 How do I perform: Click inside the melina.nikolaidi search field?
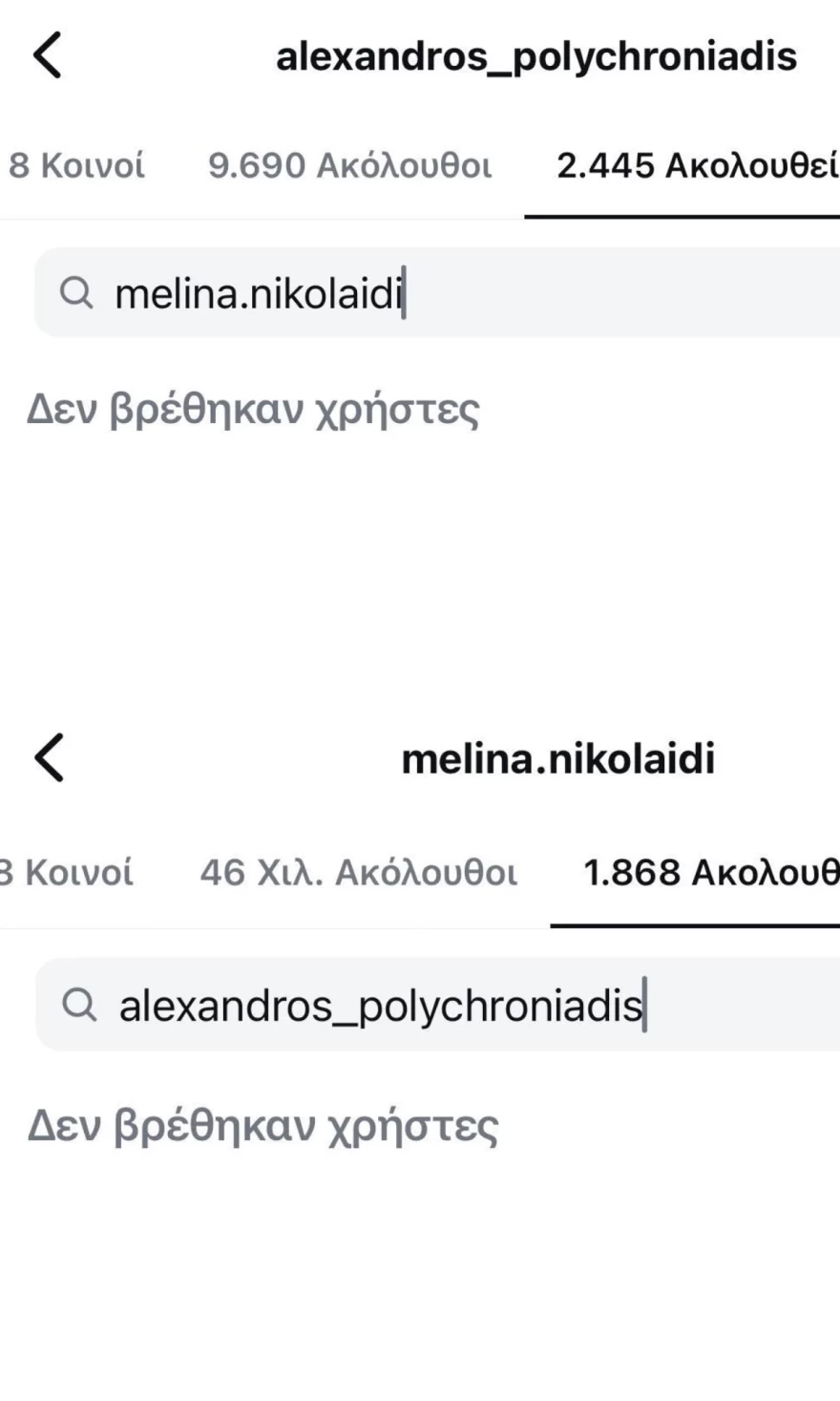[258, 292]
